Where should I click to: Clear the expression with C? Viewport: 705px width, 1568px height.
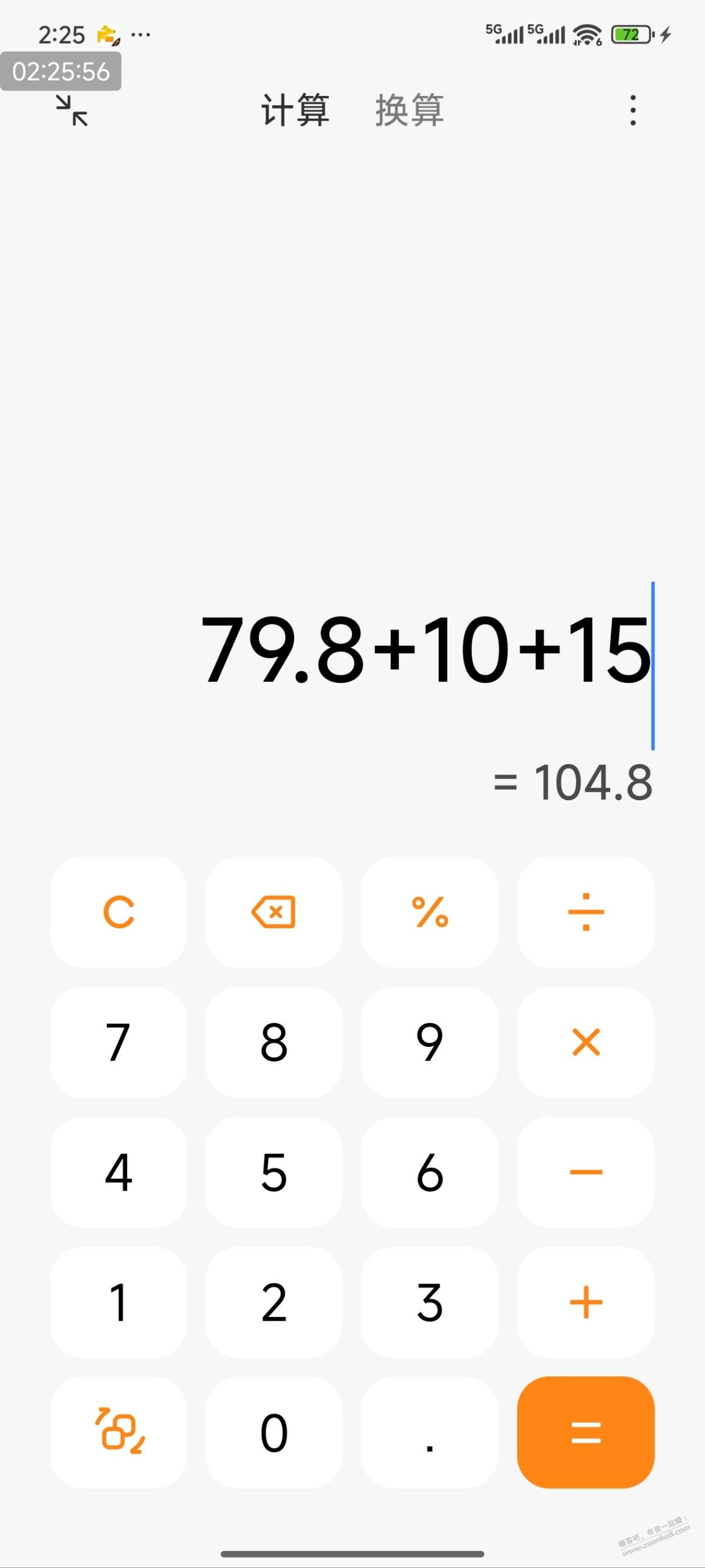tap(119, 912)
